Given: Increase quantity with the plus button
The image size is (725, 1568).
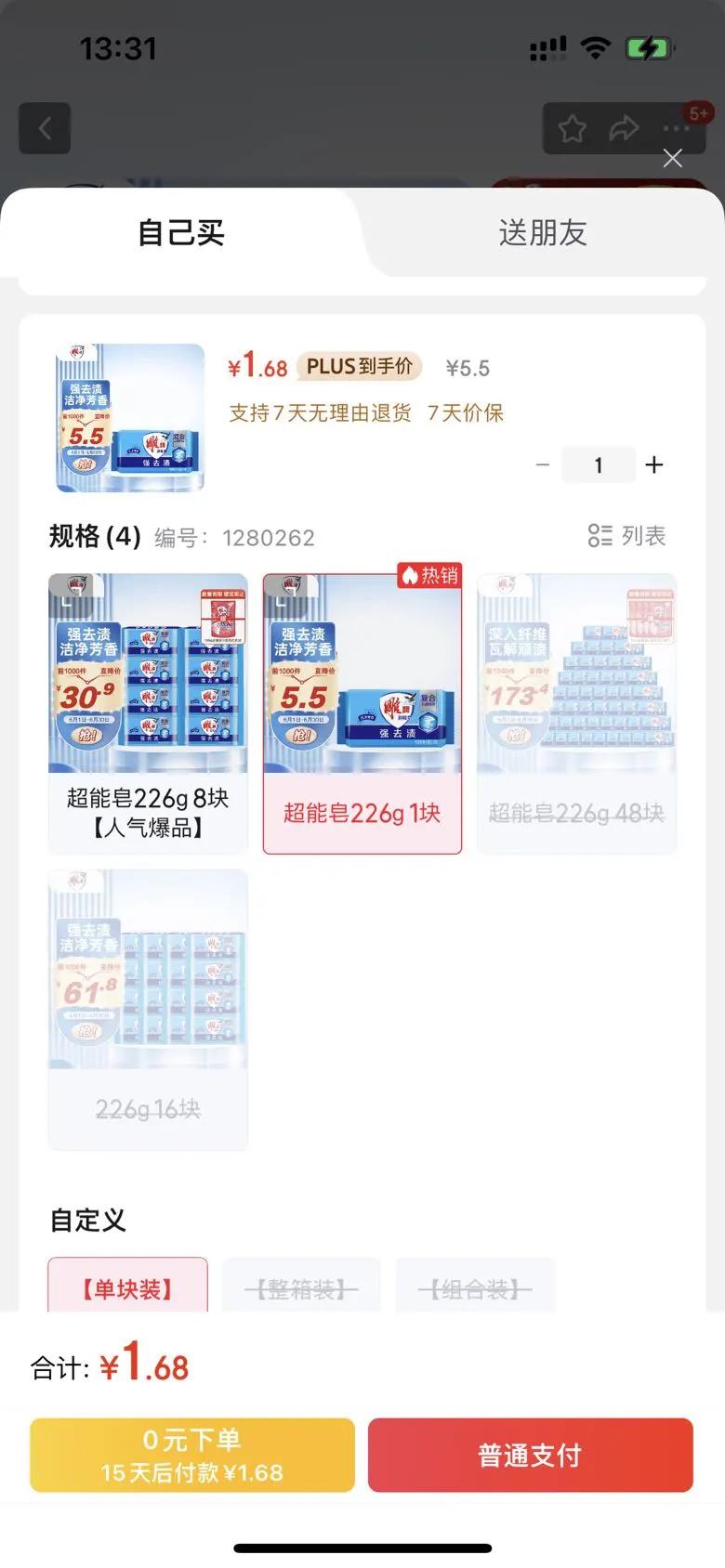Looking at the screenshot, I should point(654,464).
